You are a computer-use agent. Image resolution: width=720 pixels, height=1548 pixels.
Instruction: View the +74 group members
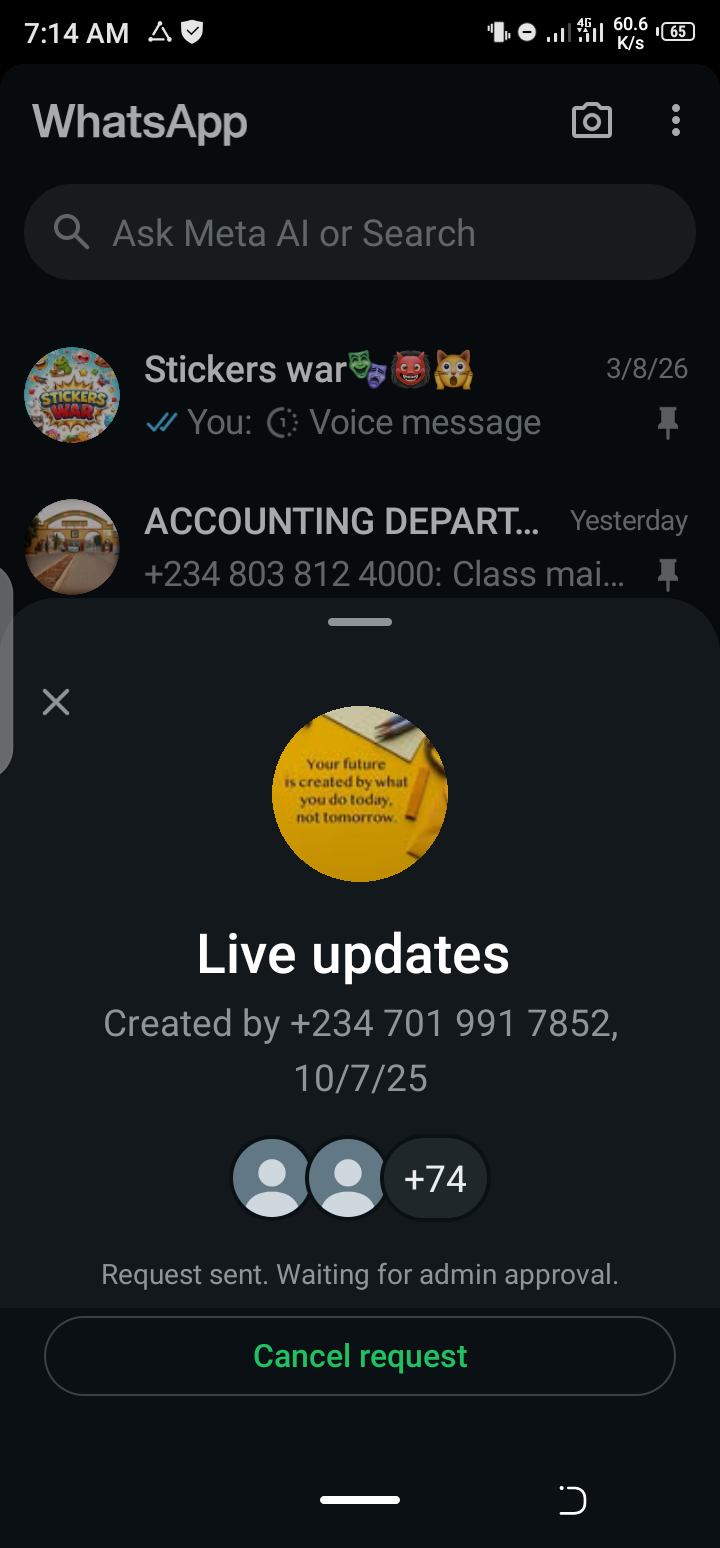pos(435,1179)
